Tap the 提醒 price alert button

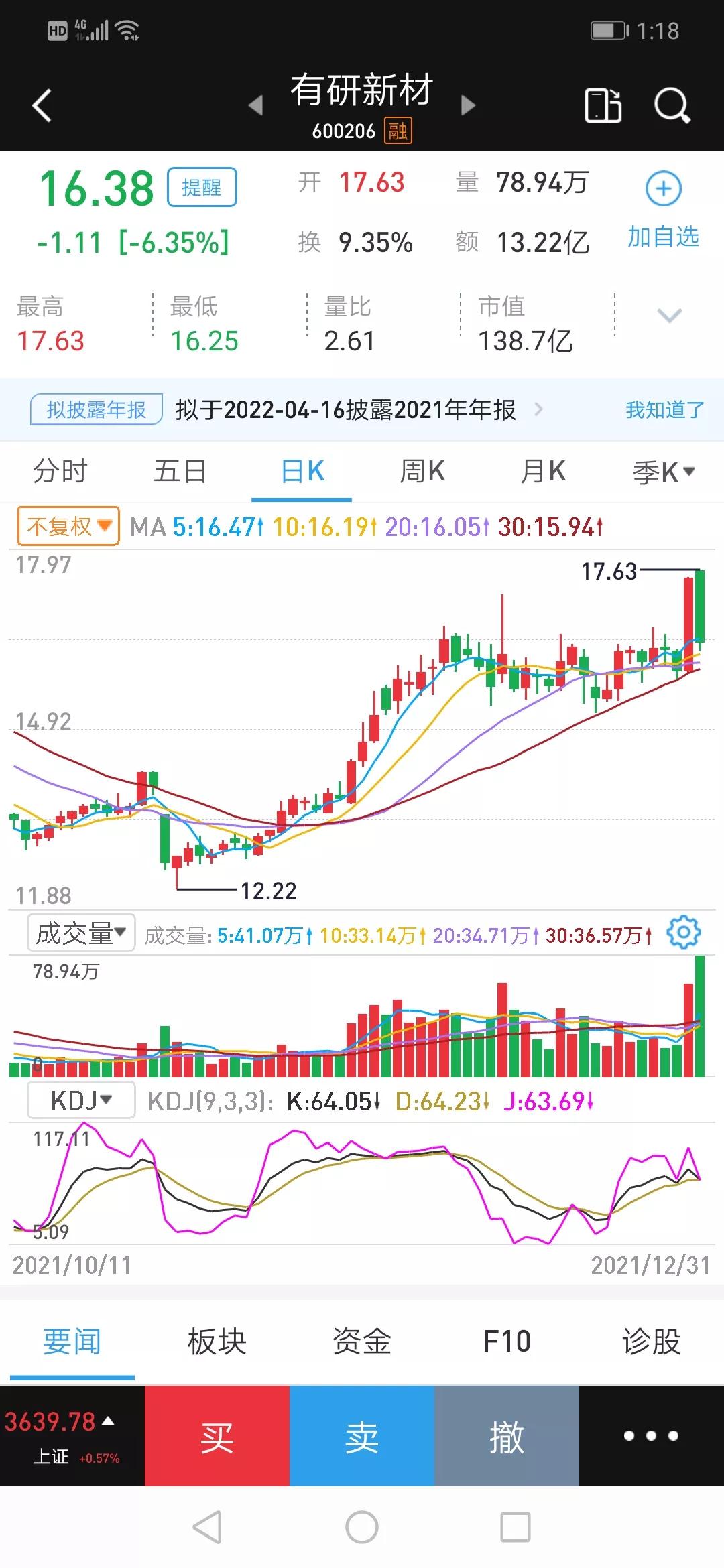tap(203, 188)
